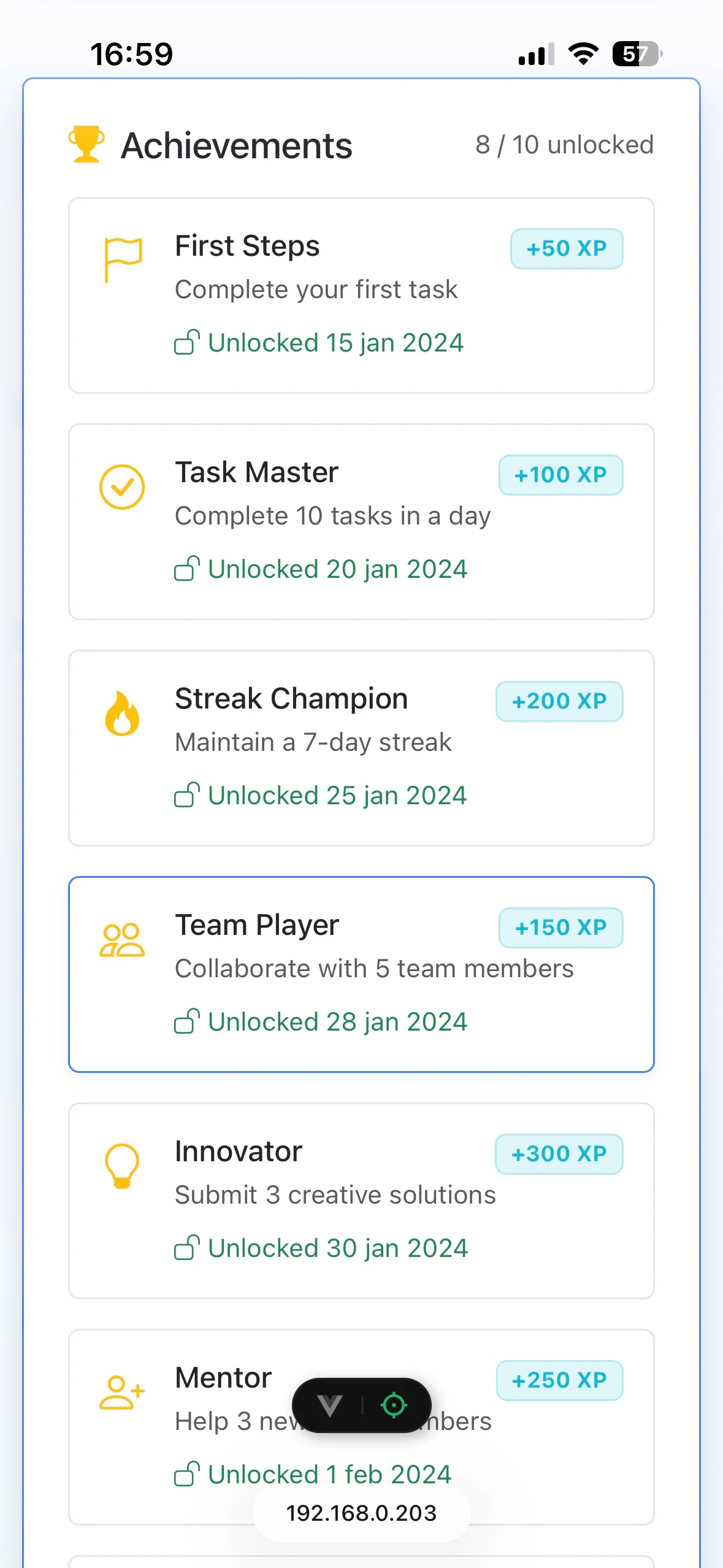This screenshot has width=723, height=1568.
Task: Click the padlock icon beside Streak Champion date
Action: 186,794
